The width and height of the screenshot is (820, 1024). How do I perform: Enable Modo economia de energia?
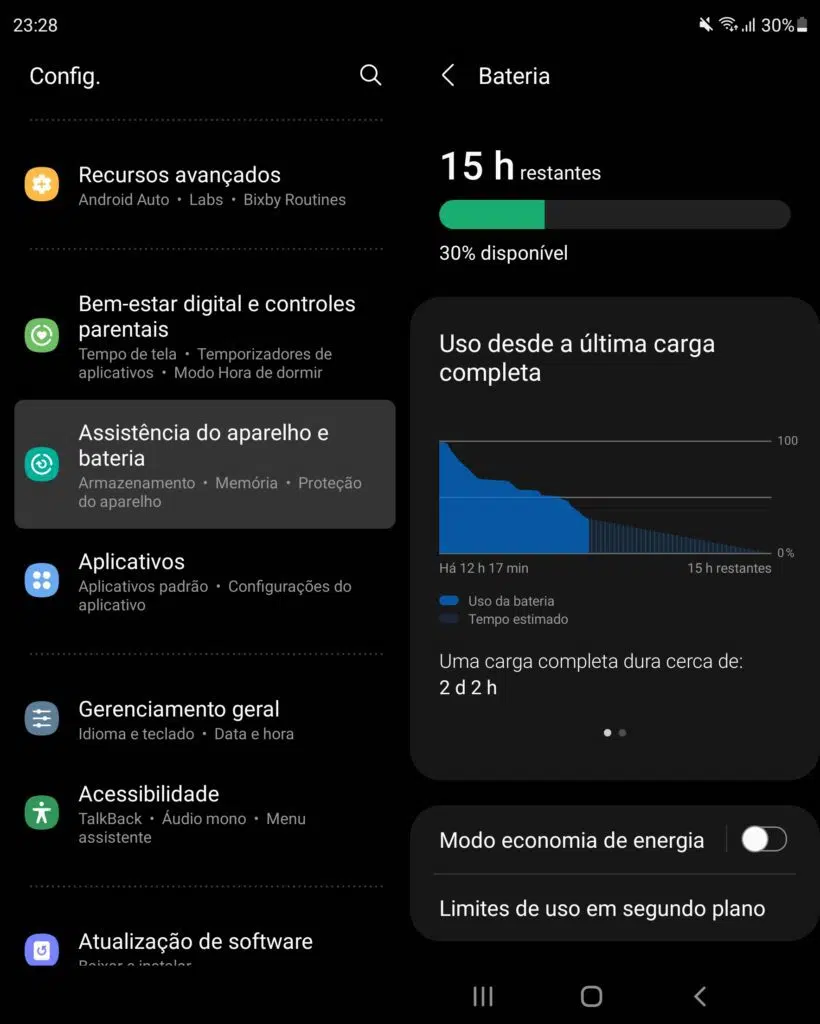coord(764,840)
